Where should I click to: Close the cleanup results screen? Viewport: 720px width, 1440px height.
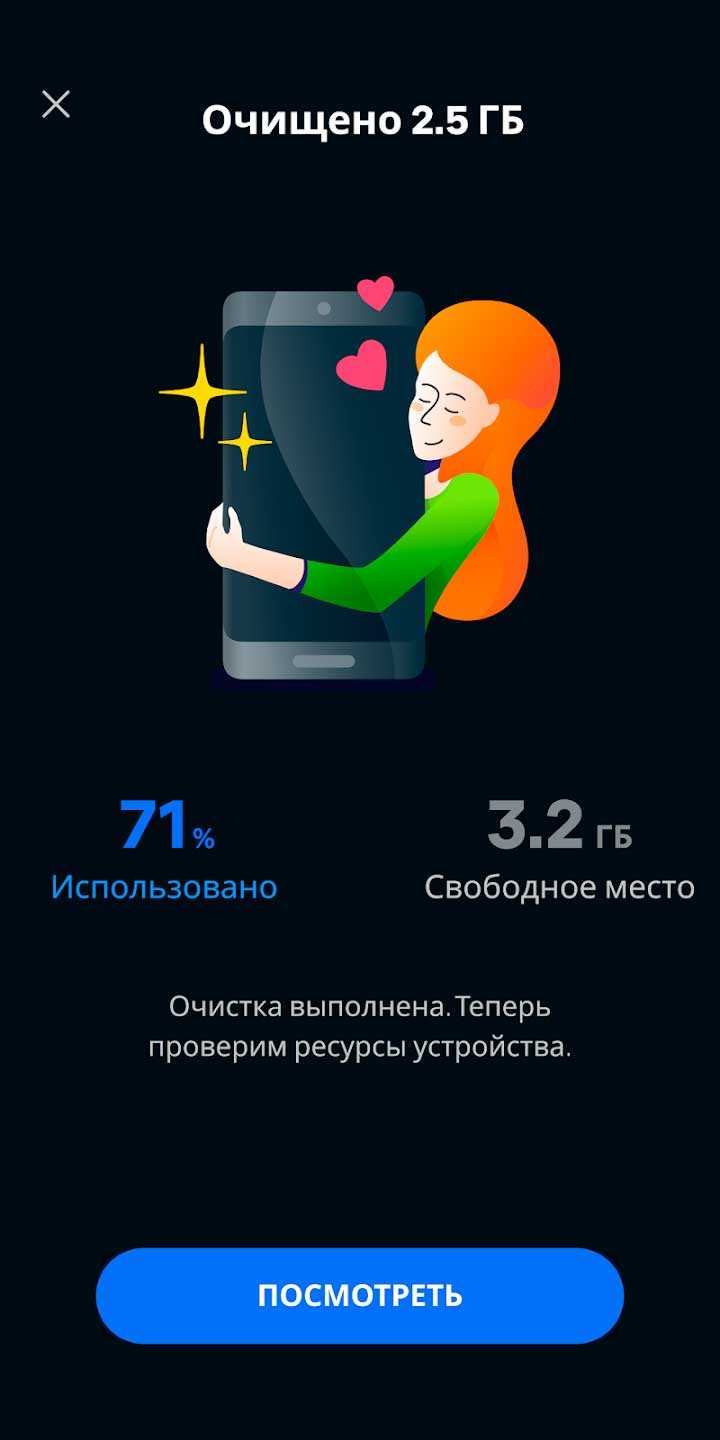(56, 104)
